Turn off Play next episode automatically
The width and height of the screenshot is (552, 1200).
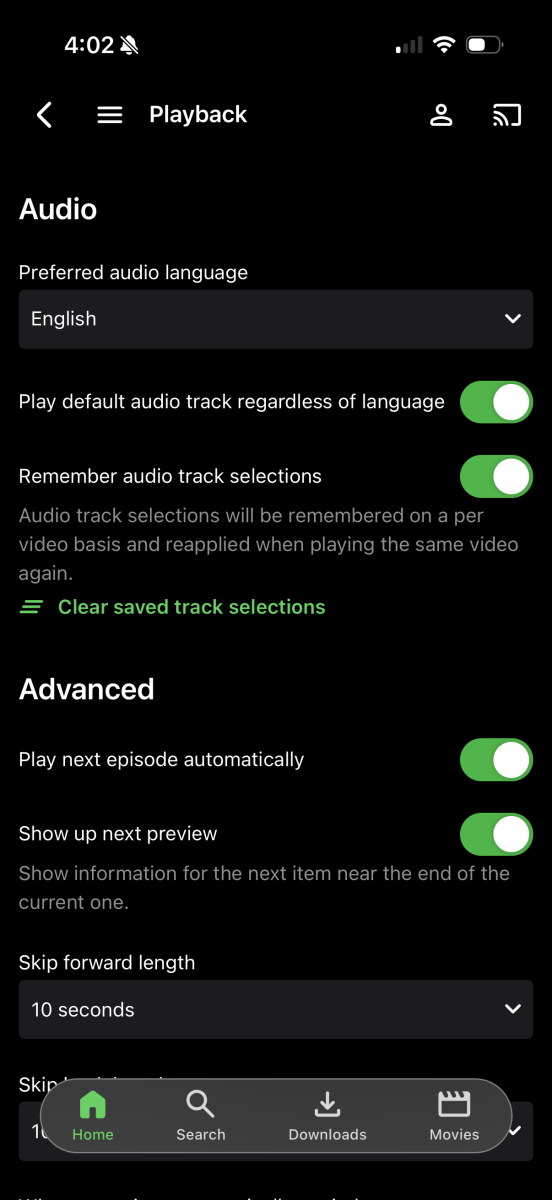(x=496, y=760)
